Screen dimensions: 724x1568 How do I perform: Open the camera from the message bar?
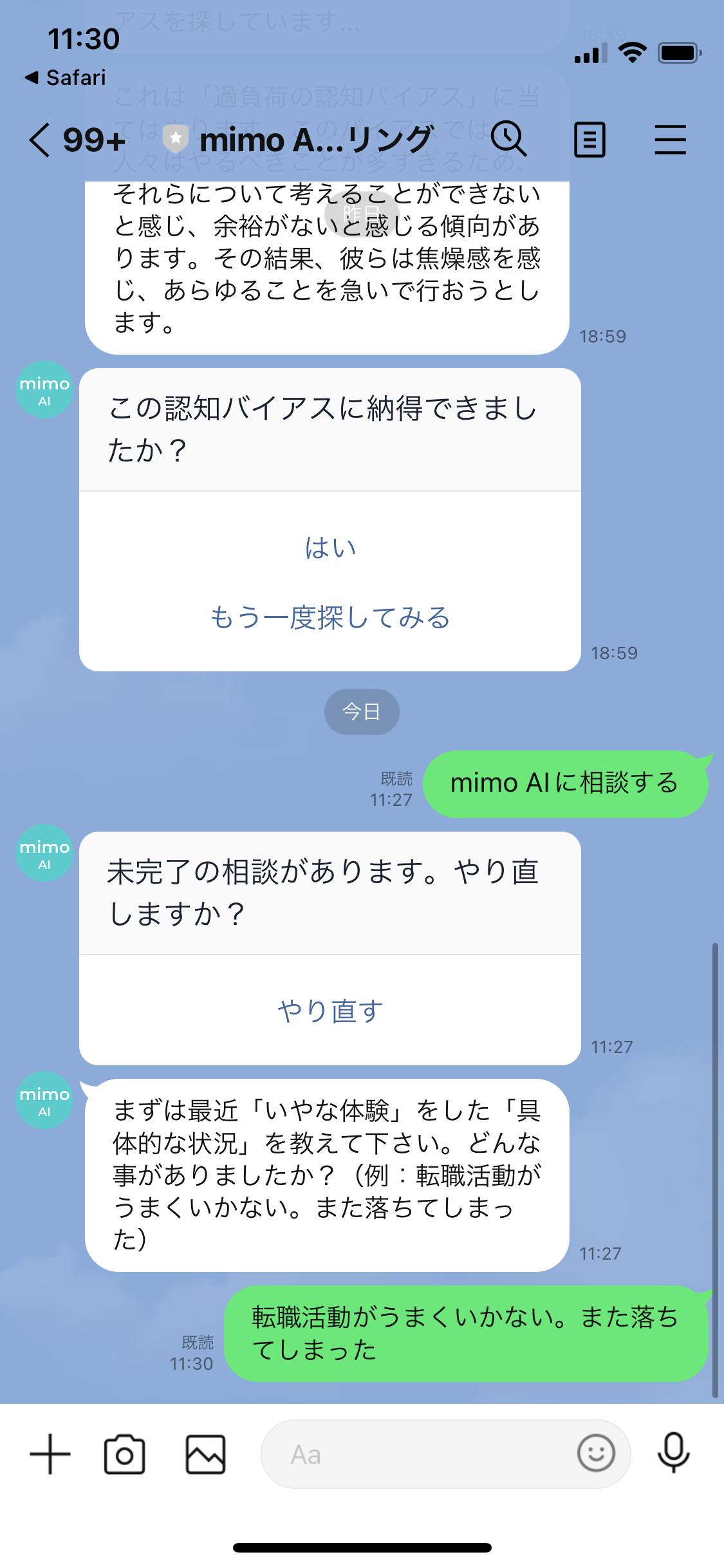(124, 1454)
